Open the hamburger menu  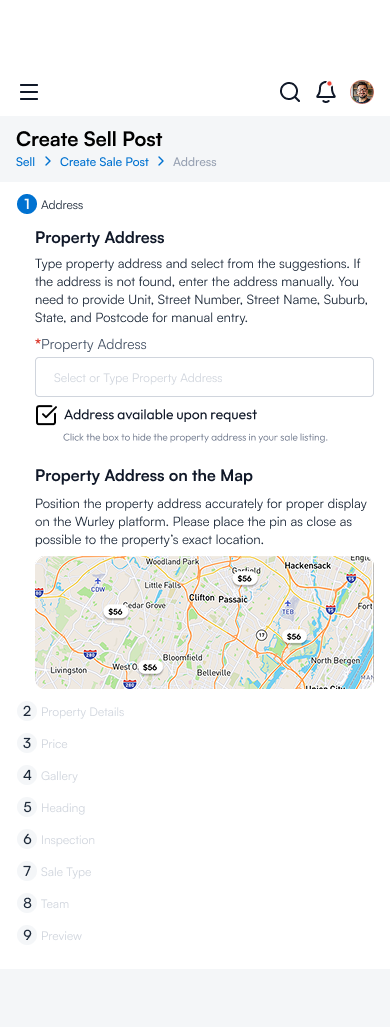click(29, 92)
